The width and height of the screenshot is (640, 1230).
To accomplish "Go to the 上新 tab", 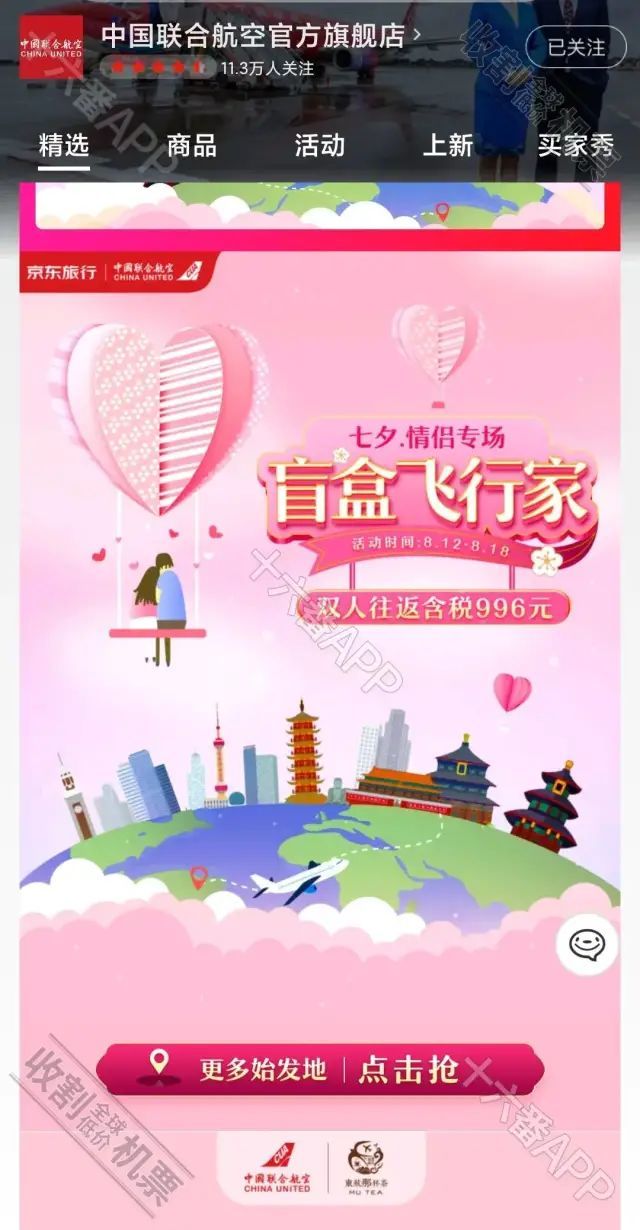I will [447, 146].
